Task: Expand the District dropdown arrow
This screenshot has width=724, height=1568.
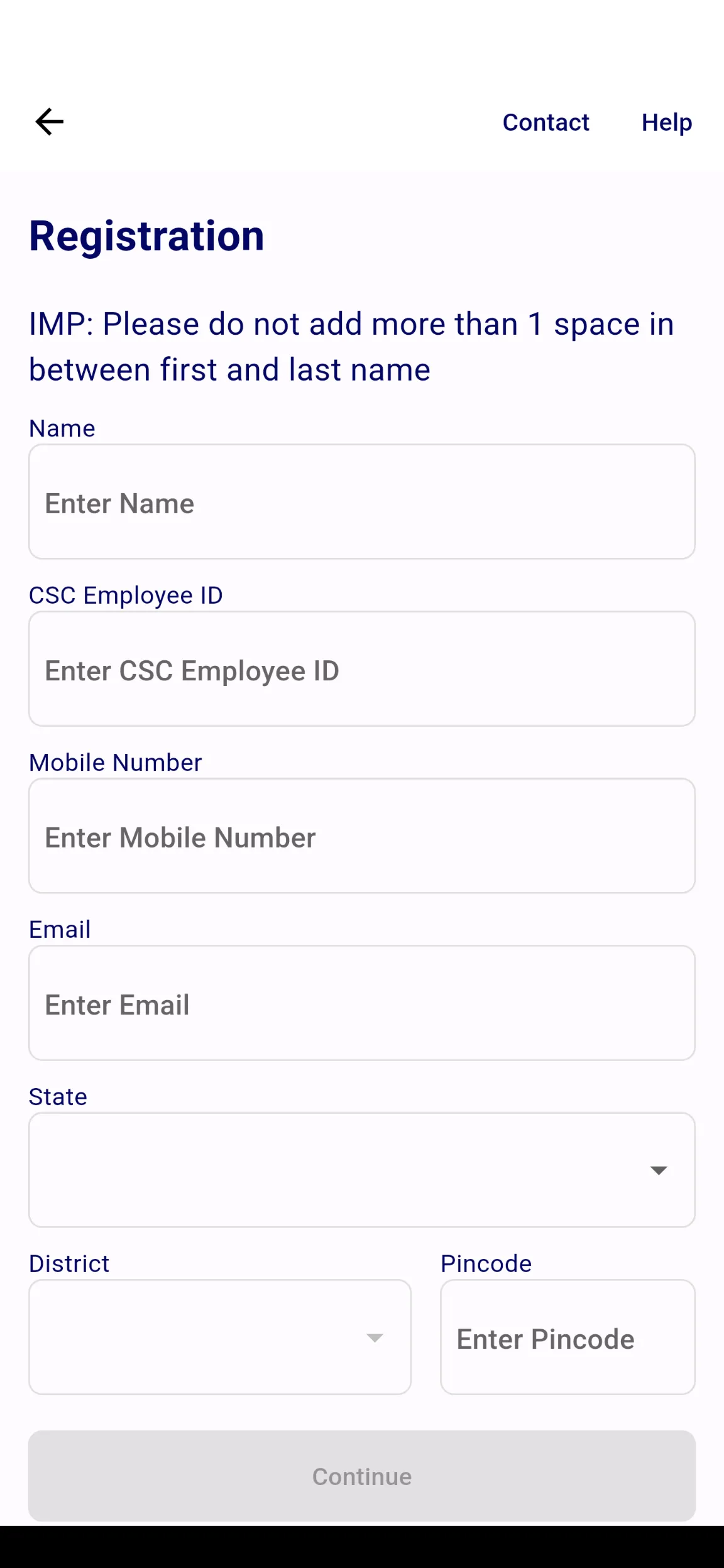Action: [374, 1336]
